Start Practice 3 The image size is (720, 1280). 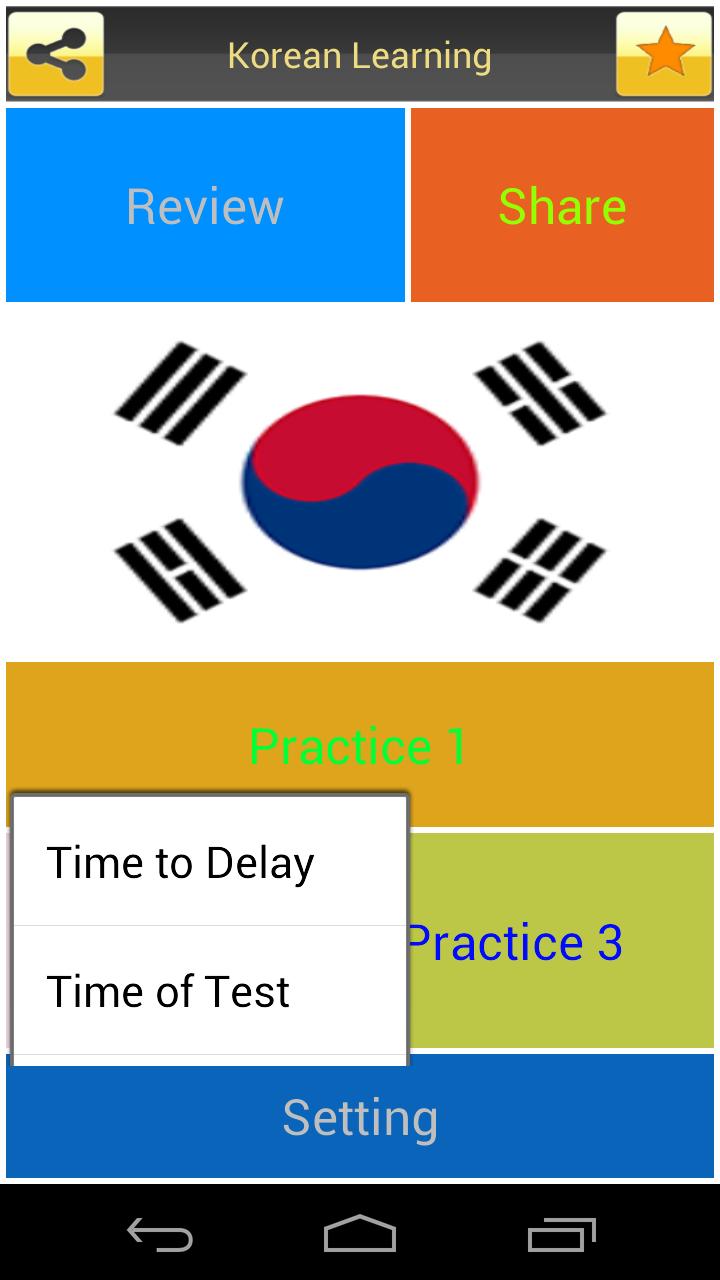[x=562, y=942]
